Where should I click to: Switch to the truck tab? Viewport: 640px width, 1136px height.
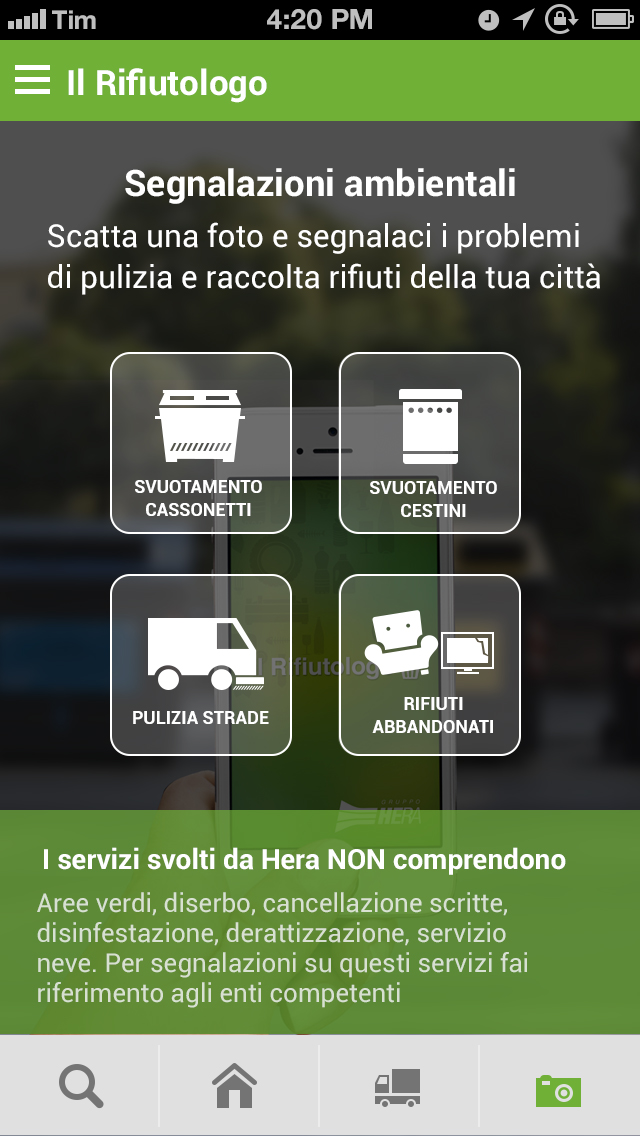pos(397,1087)
